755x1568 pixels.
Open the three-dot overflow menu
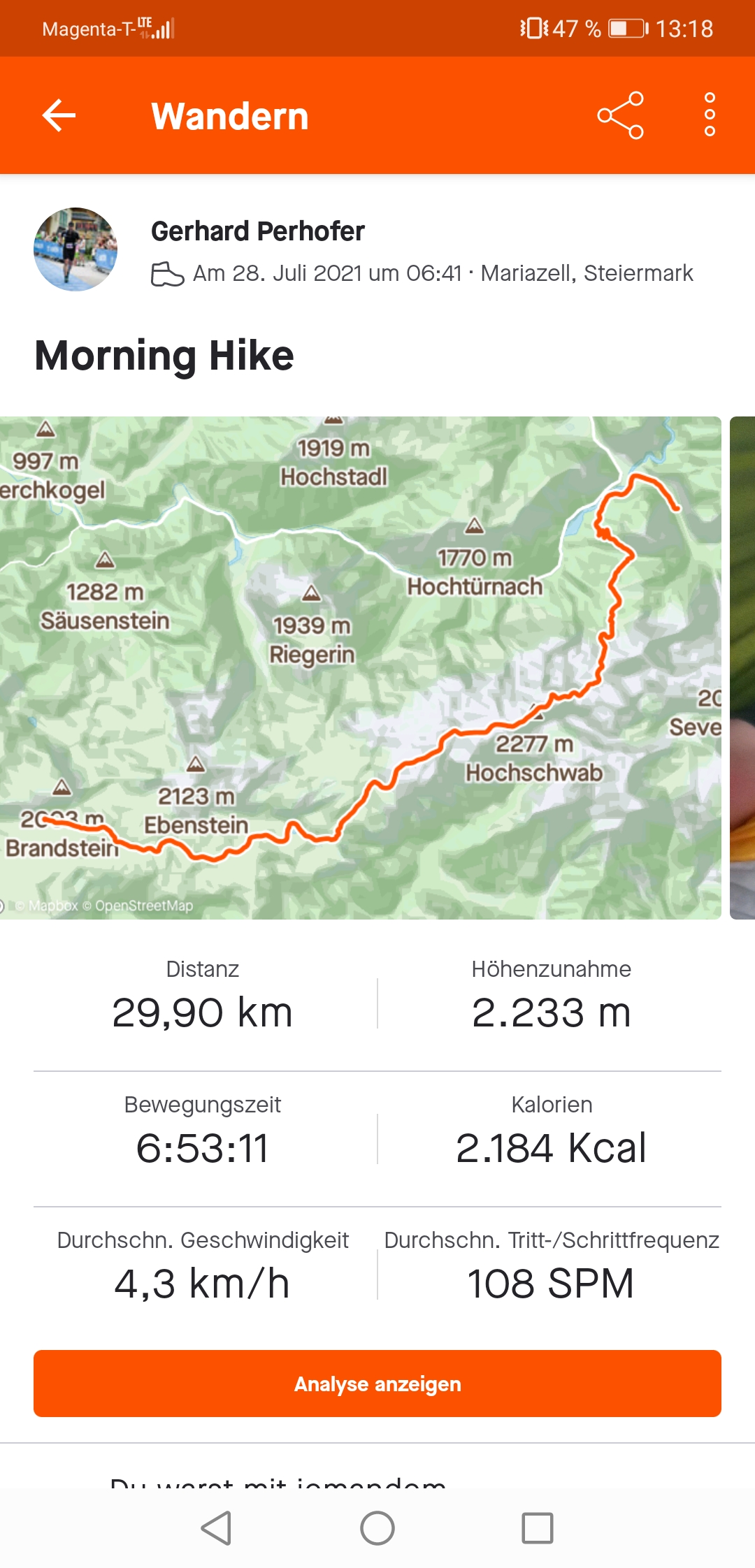click(x=710, y=115)
